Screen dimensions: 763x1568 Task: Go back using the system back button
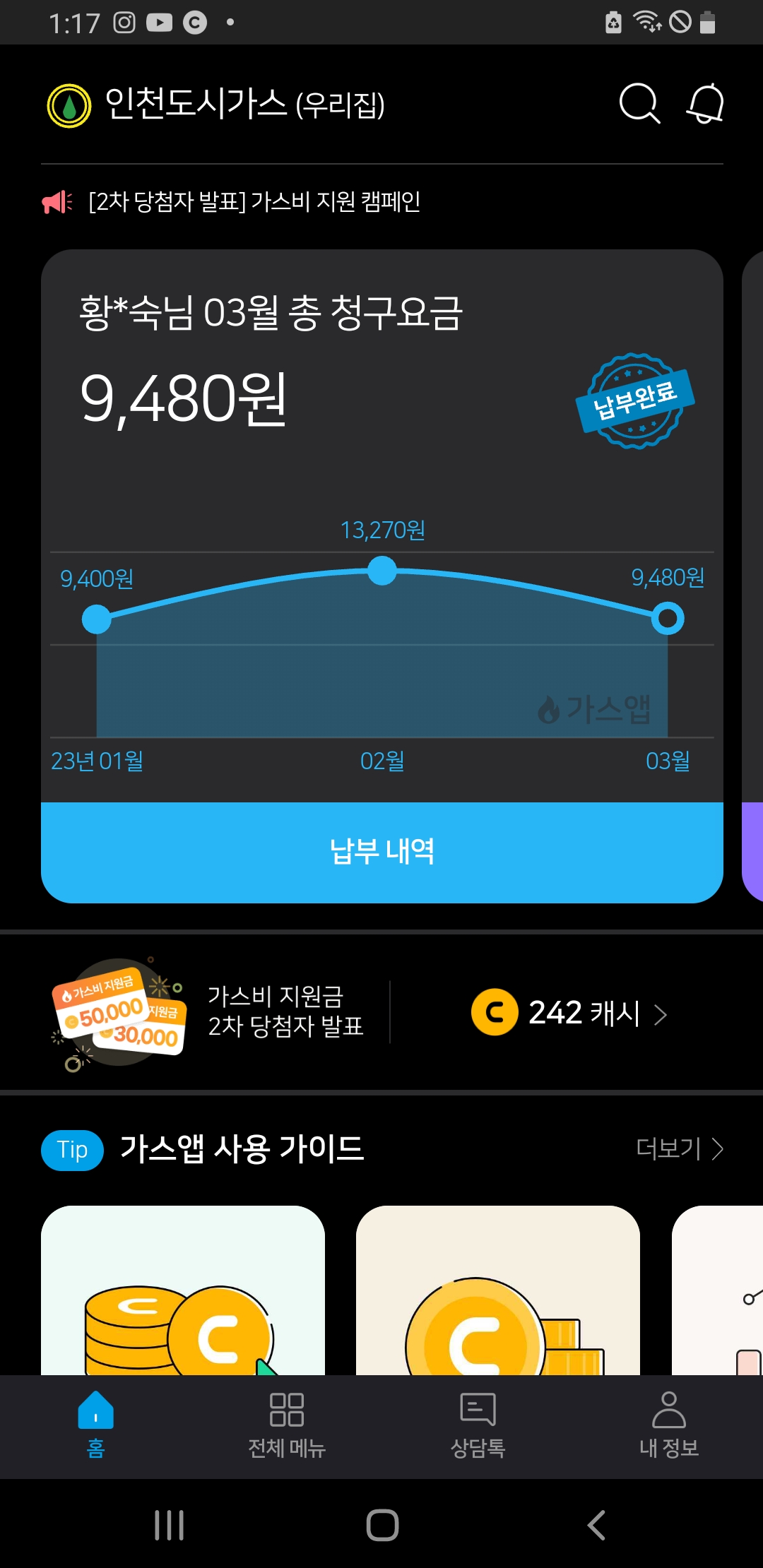[596, 1525]
